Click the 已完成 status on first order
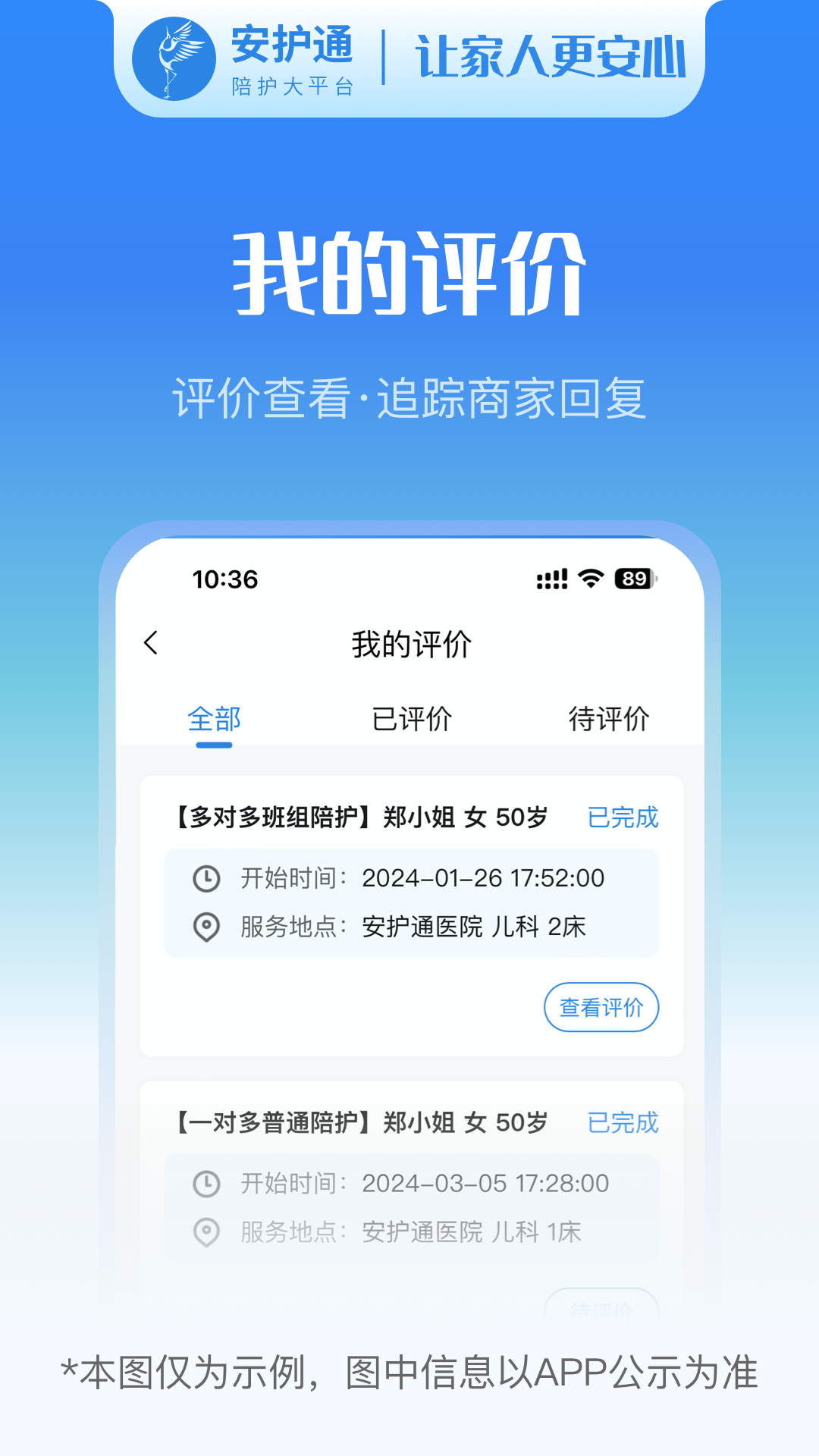The image size is (819, 1456). pyautogui.click(x=623, y=818)
